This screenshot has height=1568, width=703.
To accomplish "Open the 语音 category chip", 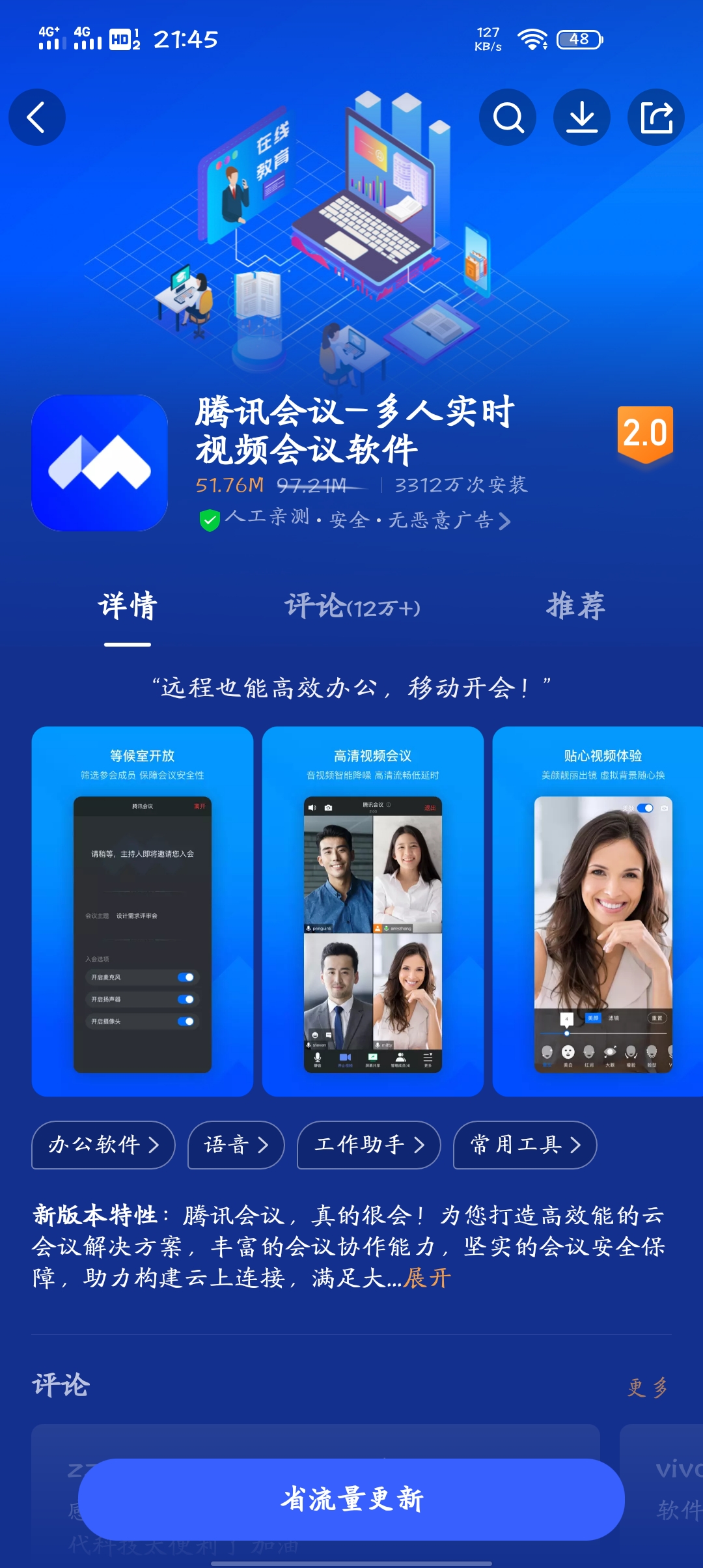I will point(236,1145).
